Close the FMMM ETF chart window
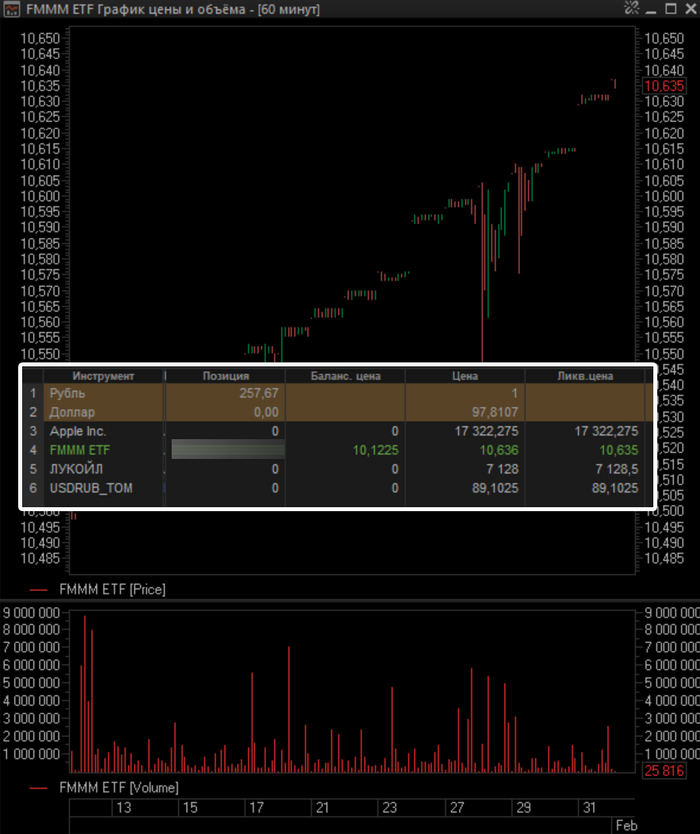Screen dimensions: 700x834 [687, 9]
